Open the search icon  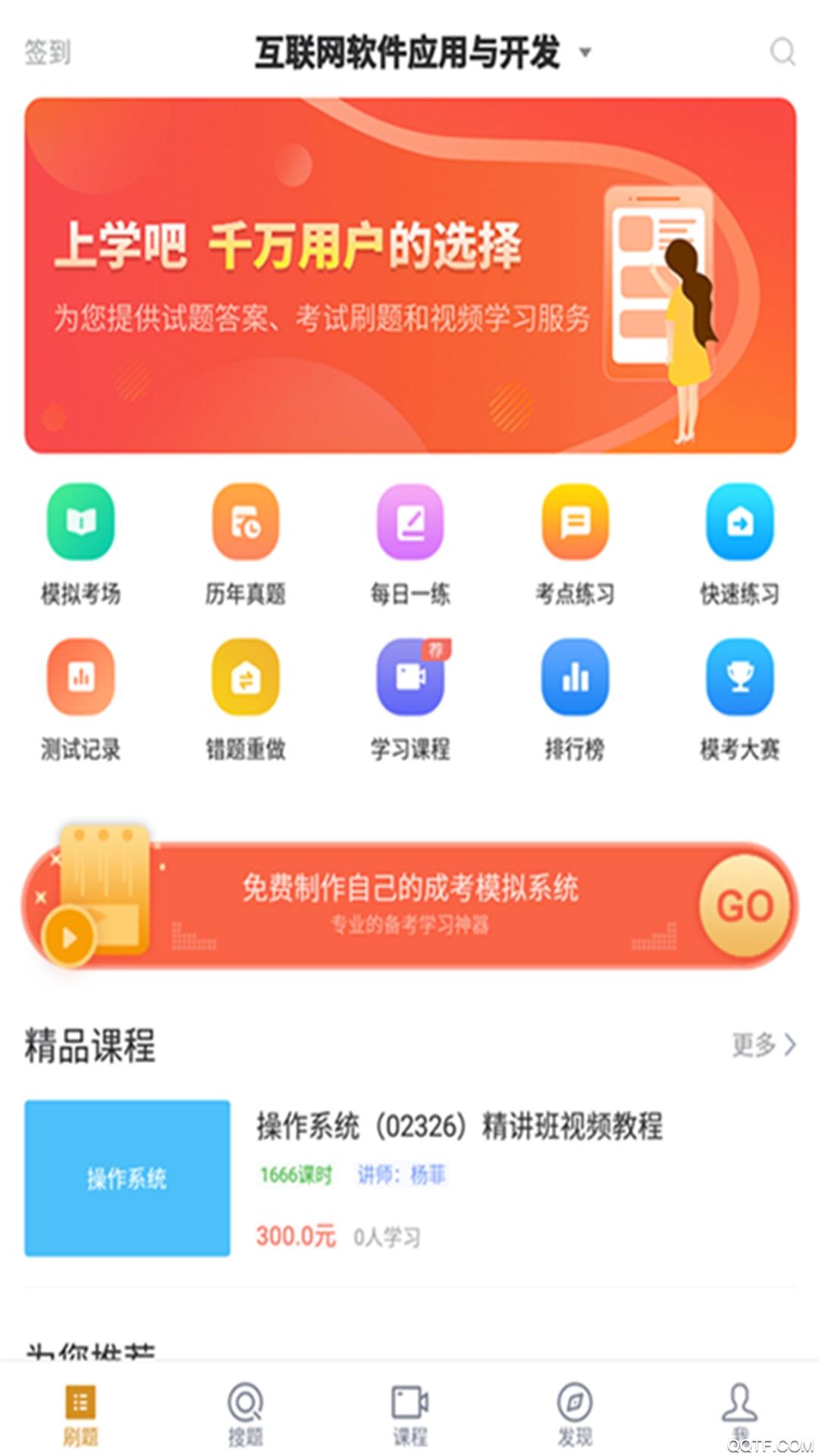pyautogui.click(x=782, y=52)
